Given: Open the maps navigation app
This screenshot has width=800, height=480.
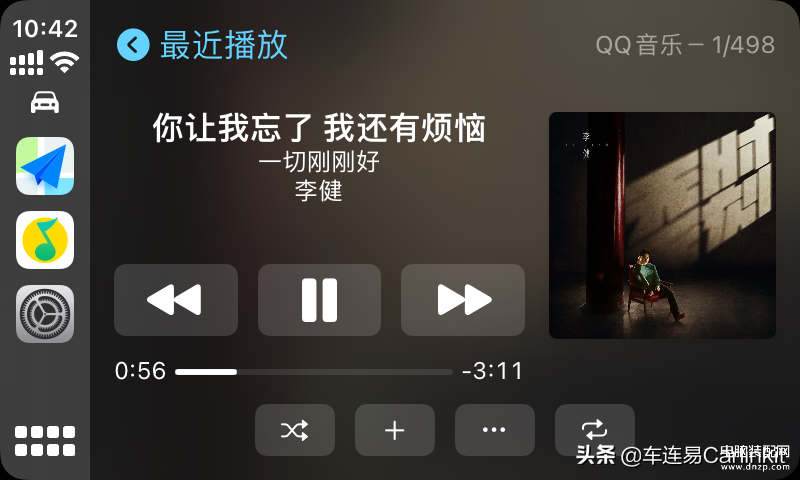Looking at the screenshot, I should click(45, 166).
